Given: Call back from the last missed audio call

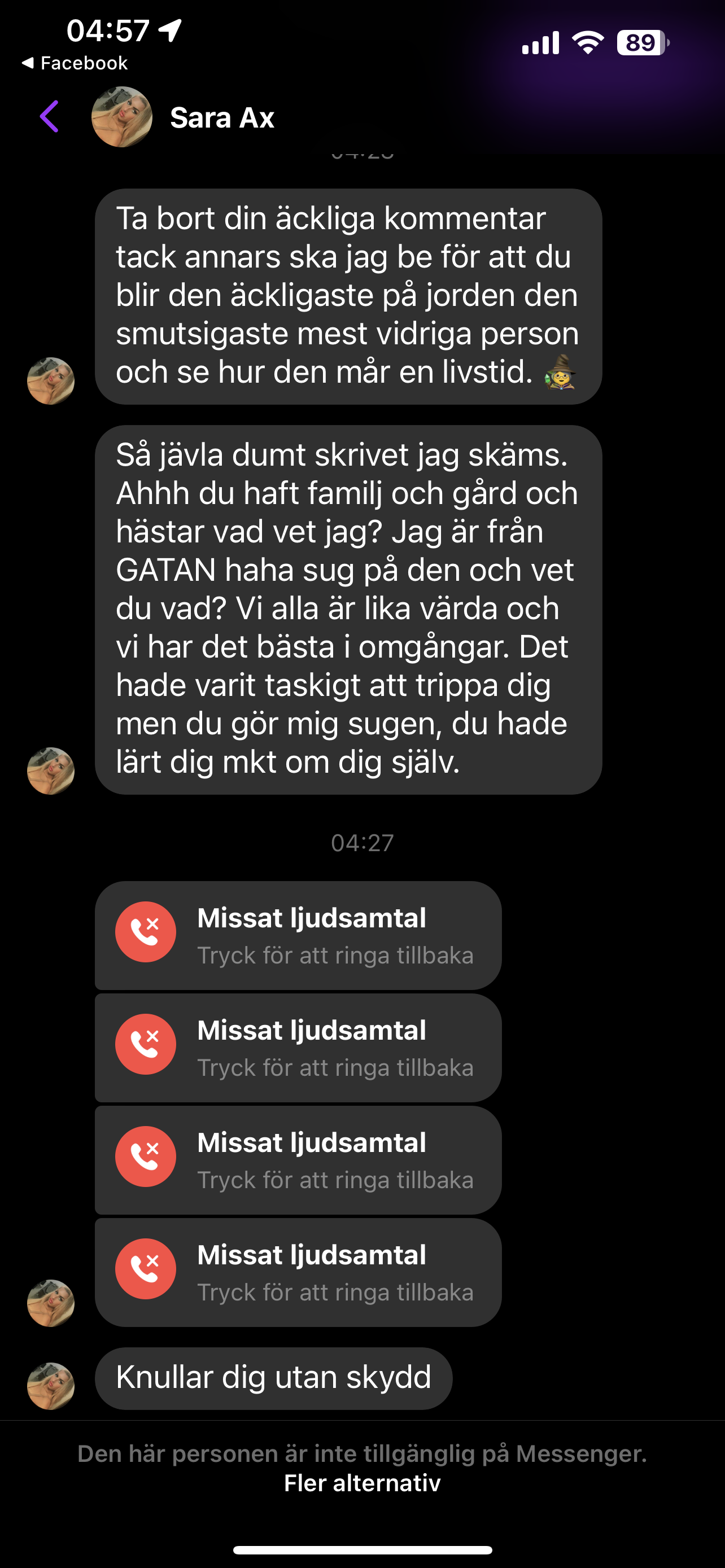Looking at the screenshot, I should point(298,1273).
